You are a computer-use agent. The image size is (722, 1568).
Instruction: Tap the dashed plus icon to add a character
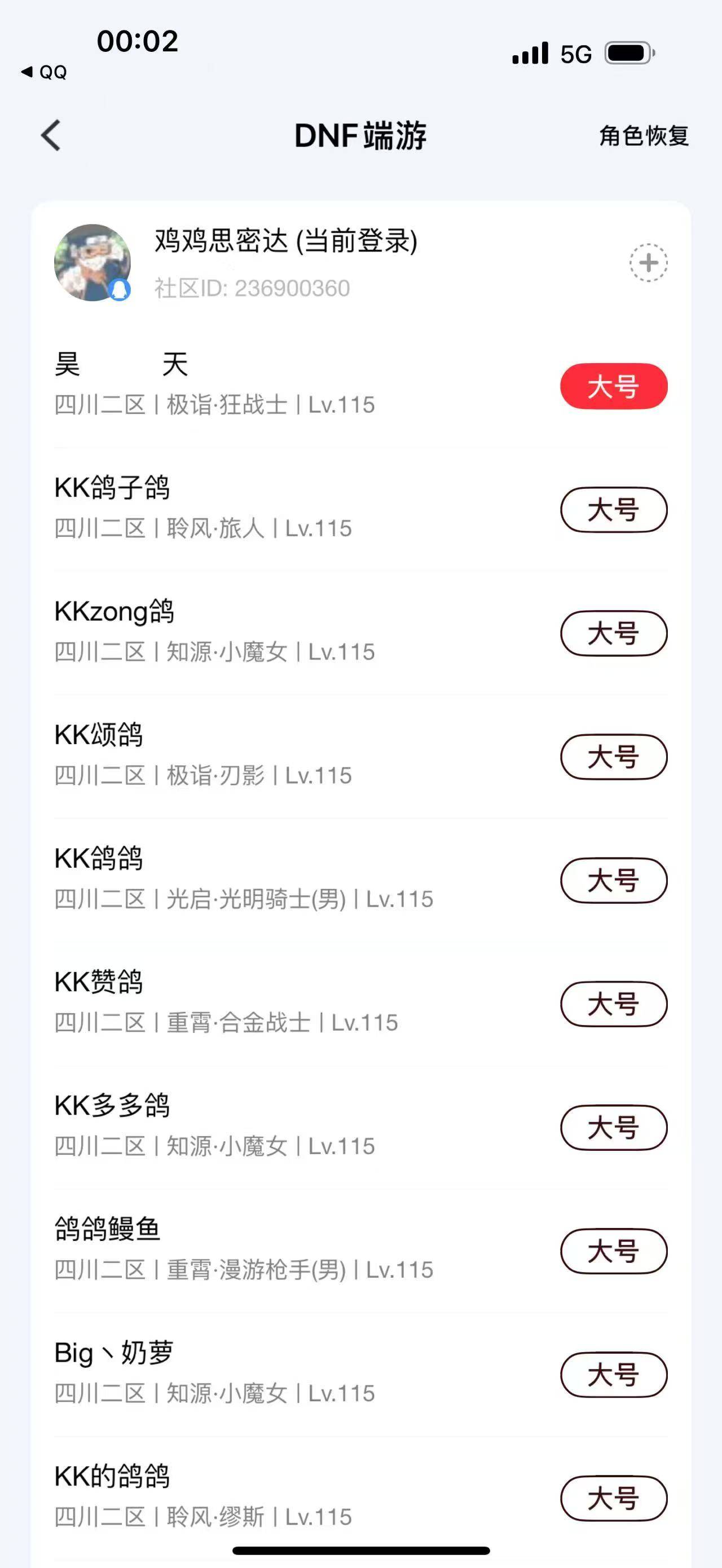pyautogui.click(x=647, y=262)
